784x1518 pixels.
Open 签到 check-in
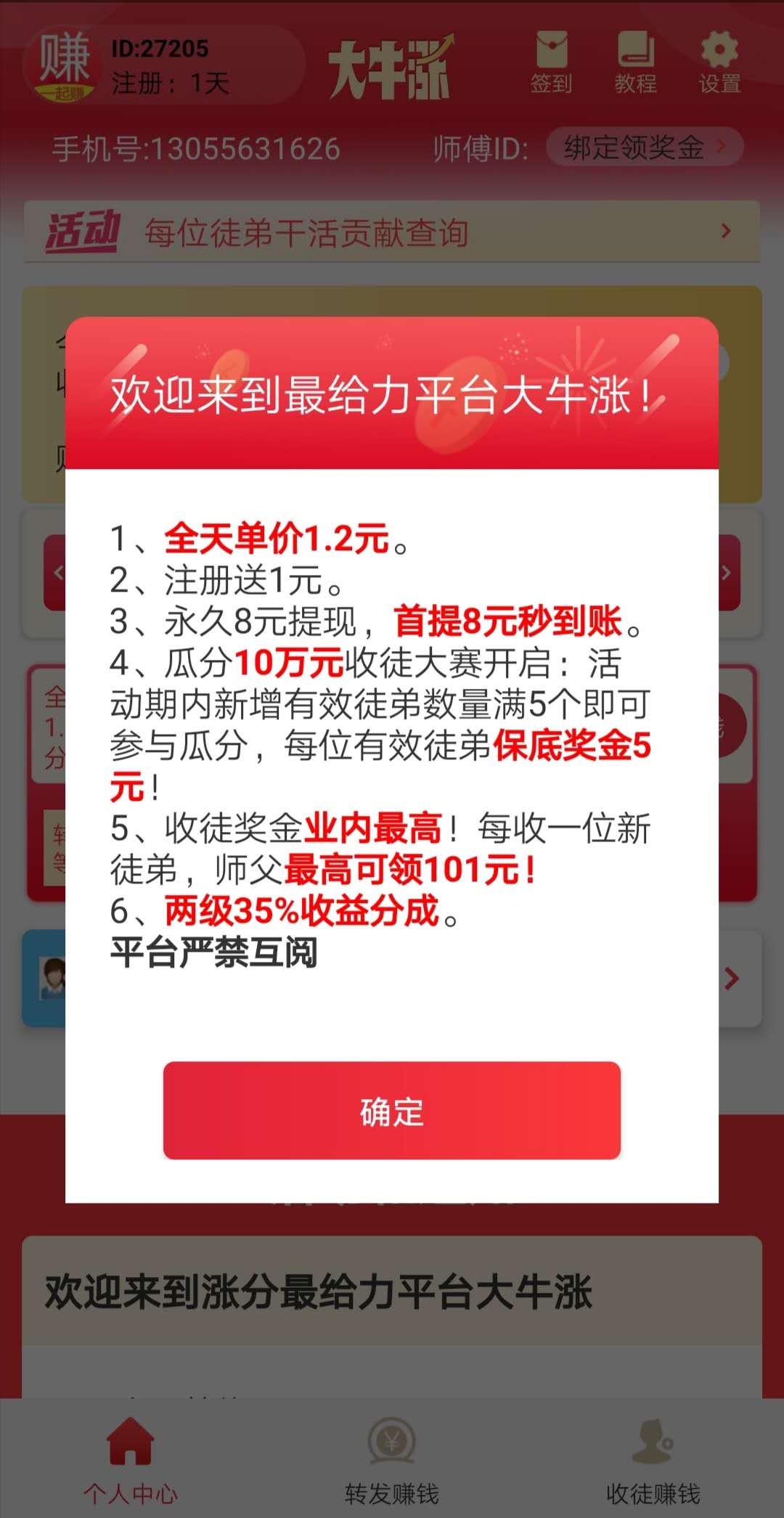552,63
